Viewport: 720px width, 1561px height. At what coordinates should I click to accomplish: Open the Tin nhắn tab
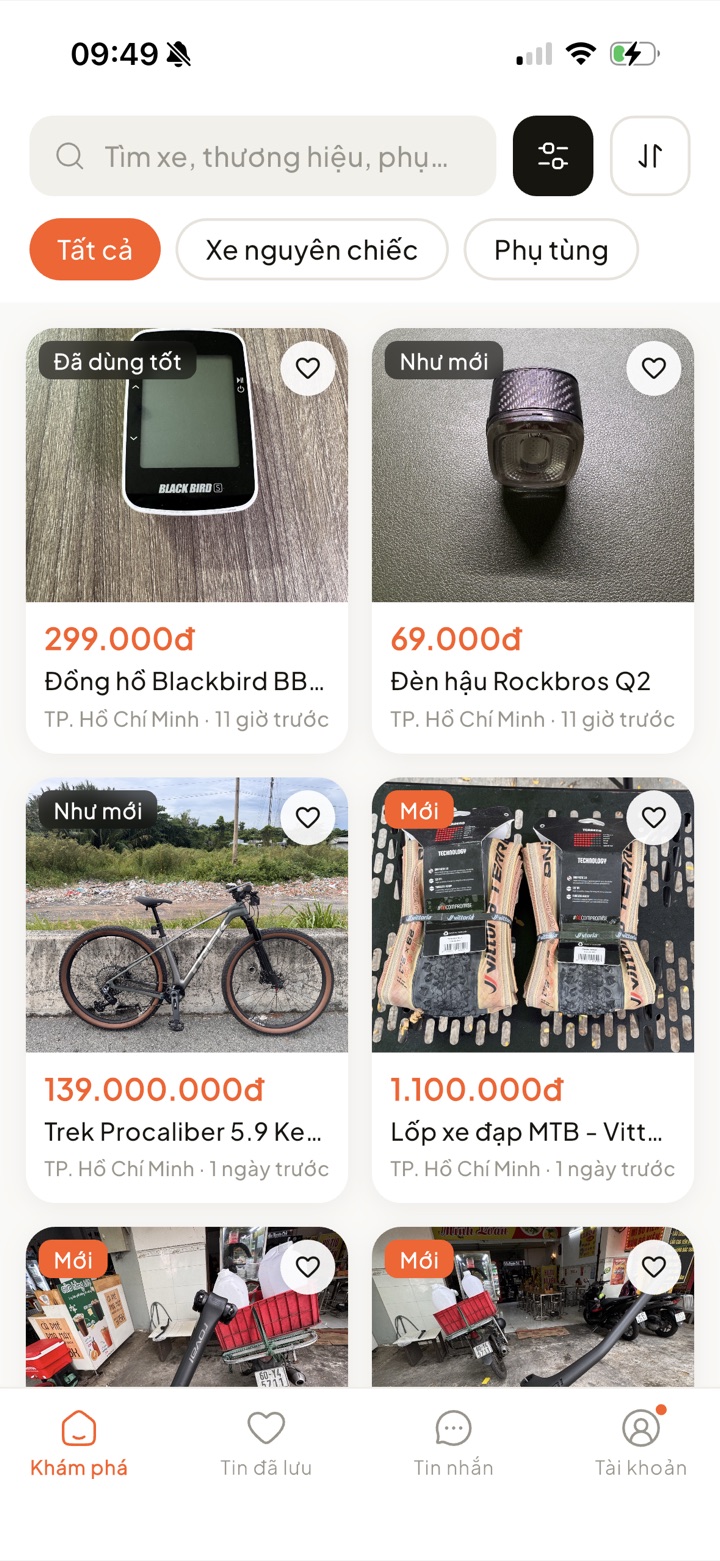pos(454,1443)
